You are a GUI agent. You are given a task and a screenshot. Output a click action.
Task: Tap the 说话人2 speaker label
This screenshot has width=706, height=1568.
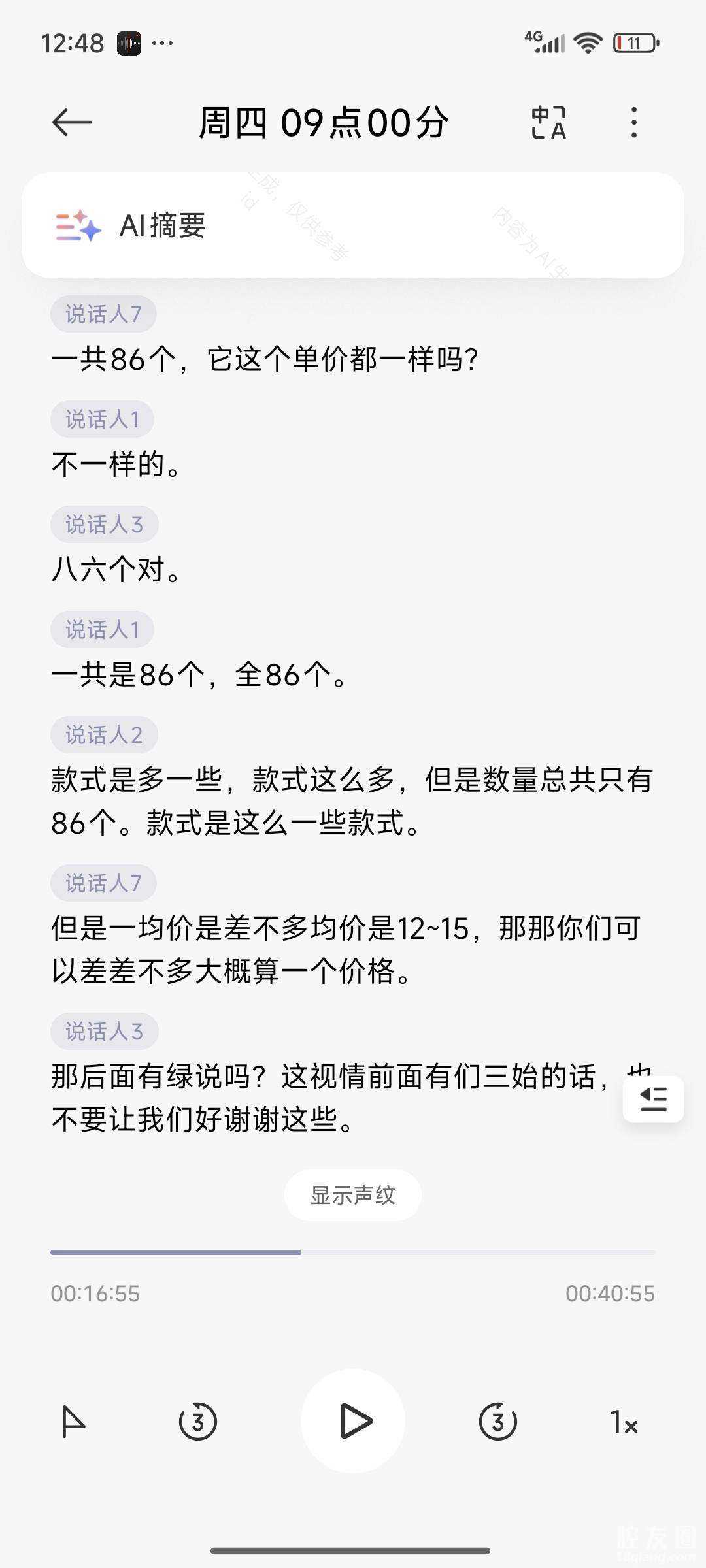(104, 735)
